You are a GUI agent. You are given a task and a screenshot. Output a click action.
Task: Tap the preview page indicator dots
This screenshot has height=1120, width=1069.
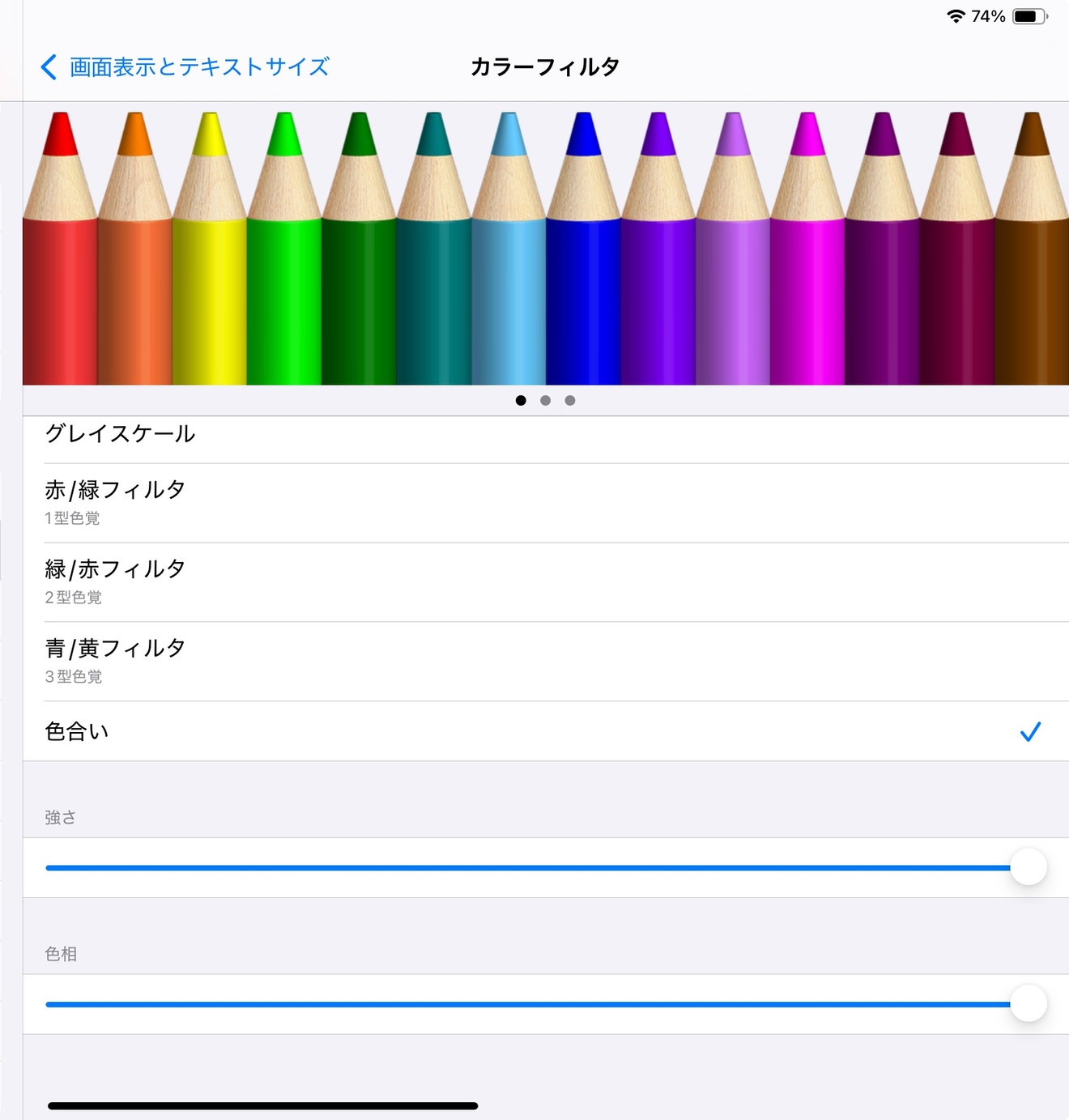pos(545,400)
